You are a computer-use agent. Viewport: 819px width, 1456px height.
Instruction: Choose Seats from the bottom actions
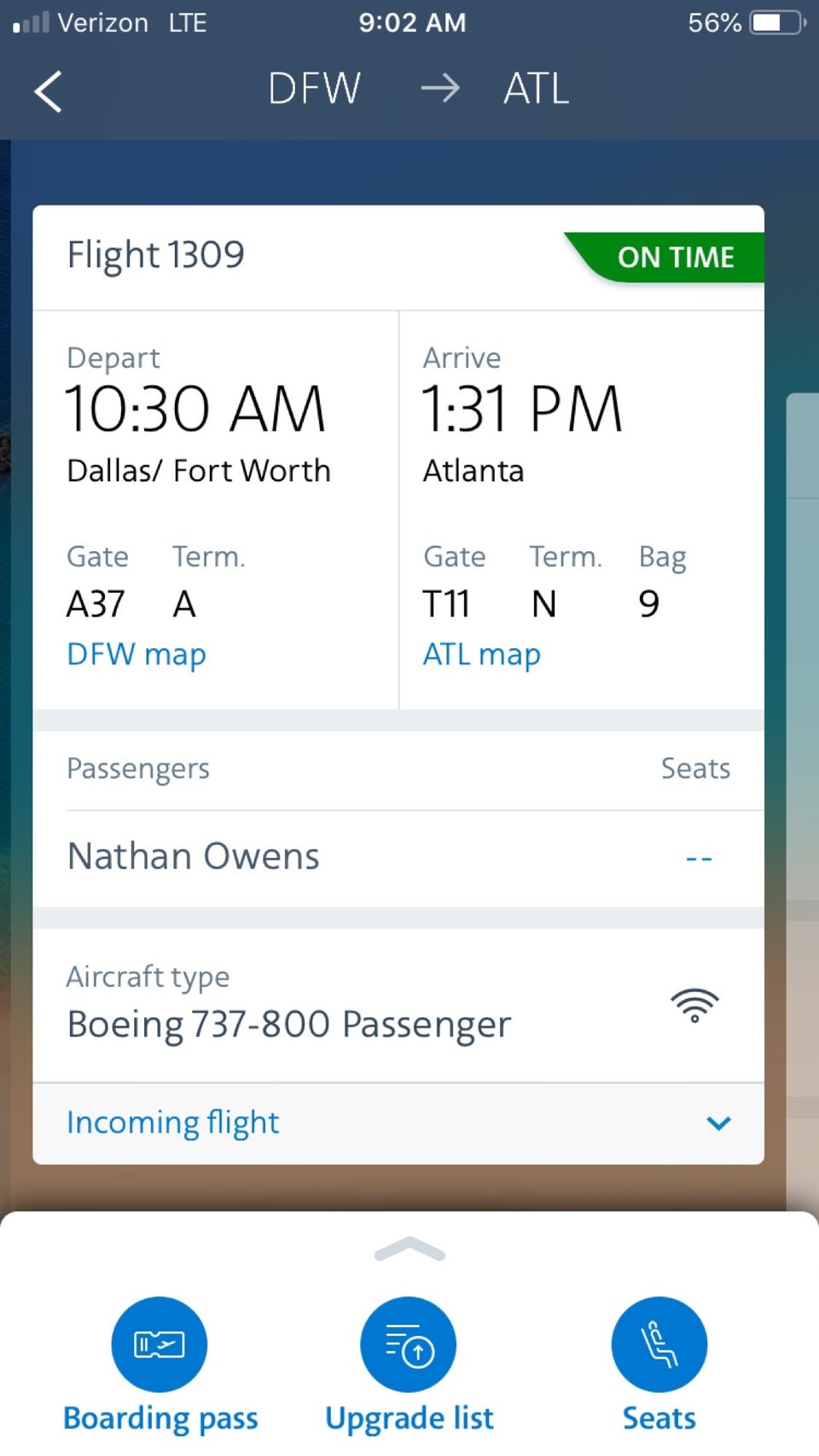coord(659,1345)
